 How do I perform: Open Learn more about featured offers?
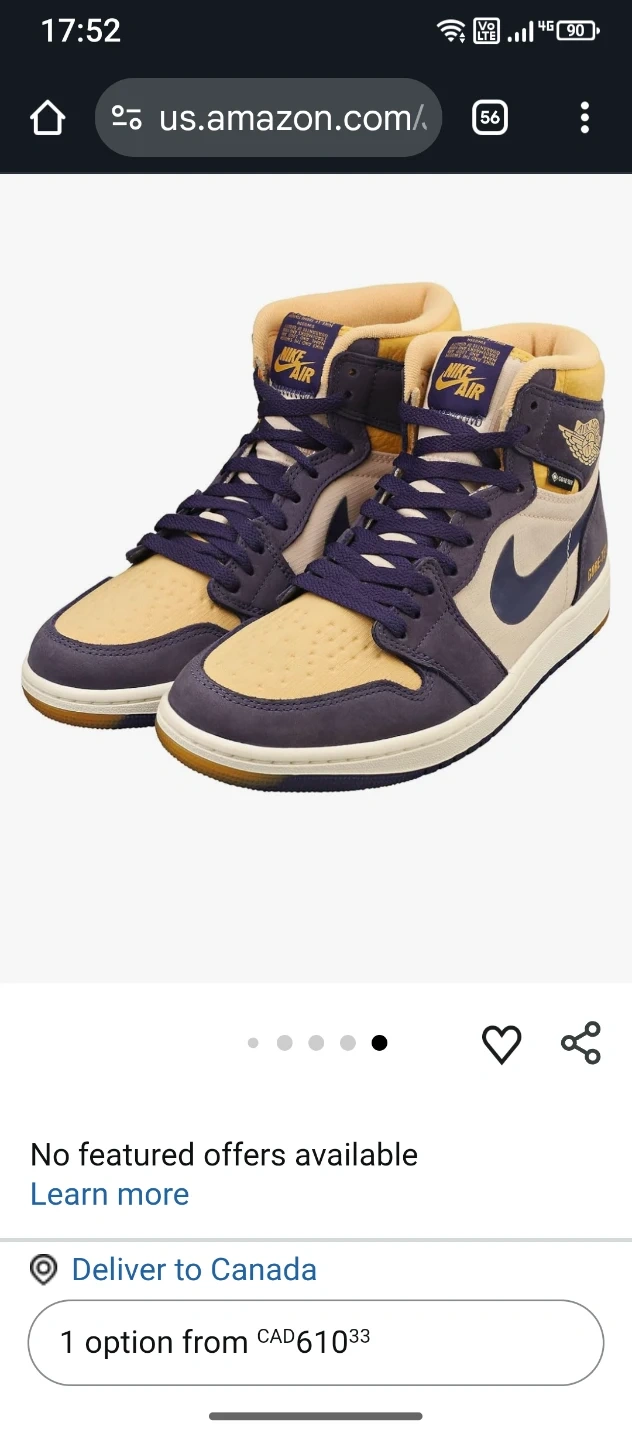[x=110, y=1194]
